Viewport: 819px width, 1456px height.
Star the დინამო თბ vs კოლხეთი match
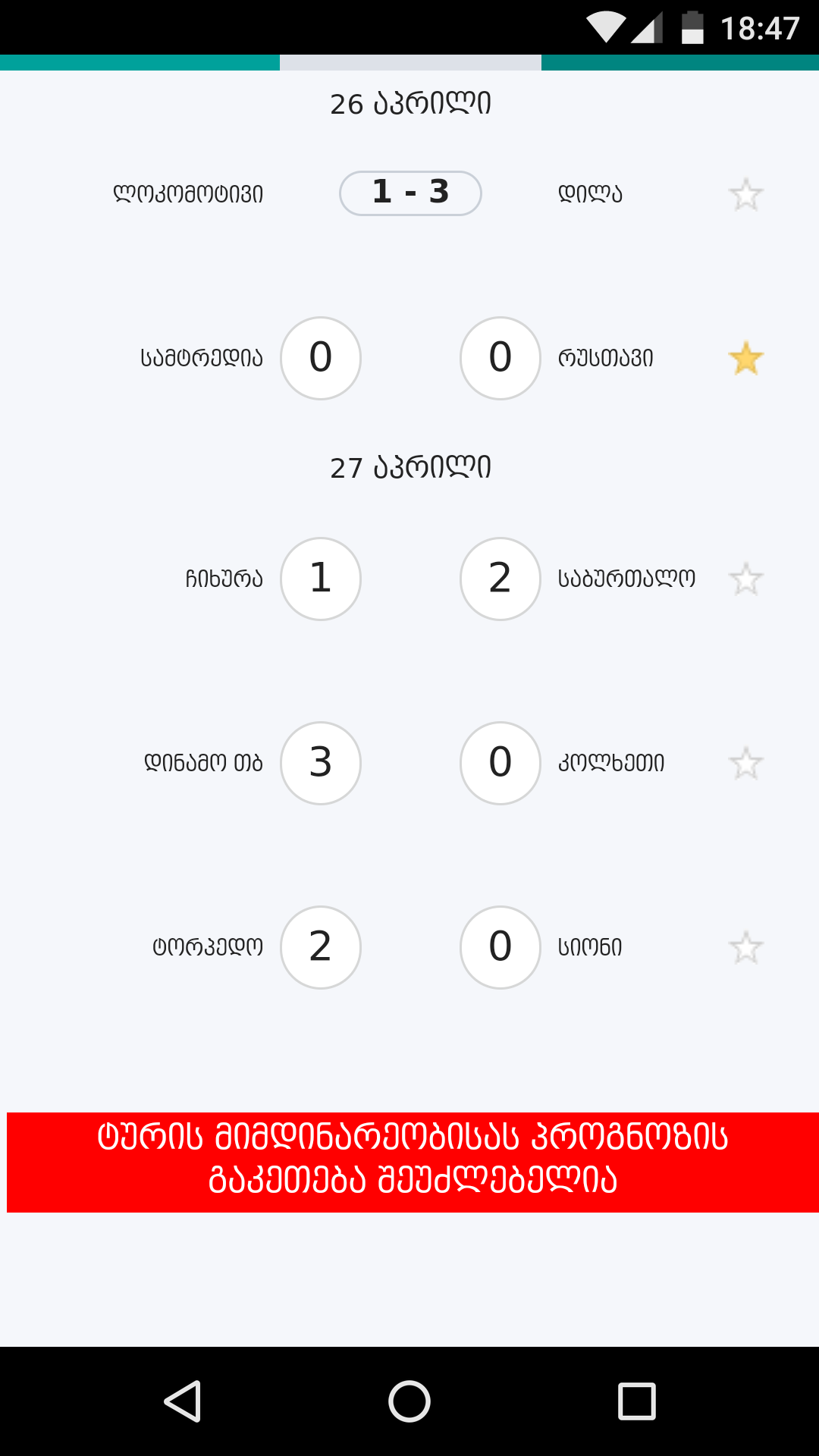point(746,763)
